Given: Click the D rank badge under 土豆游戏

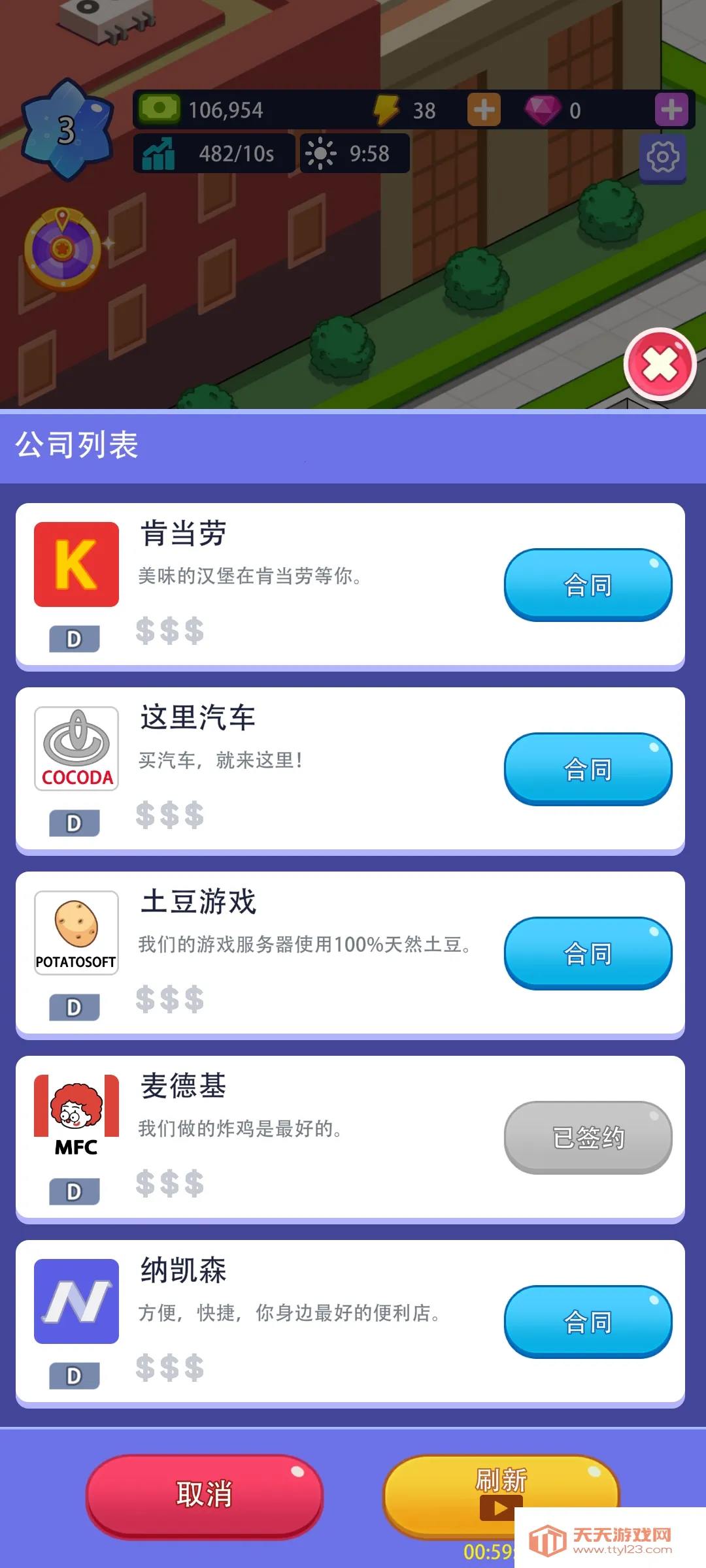Looking at the screenshot, I should coord(74,1007).
